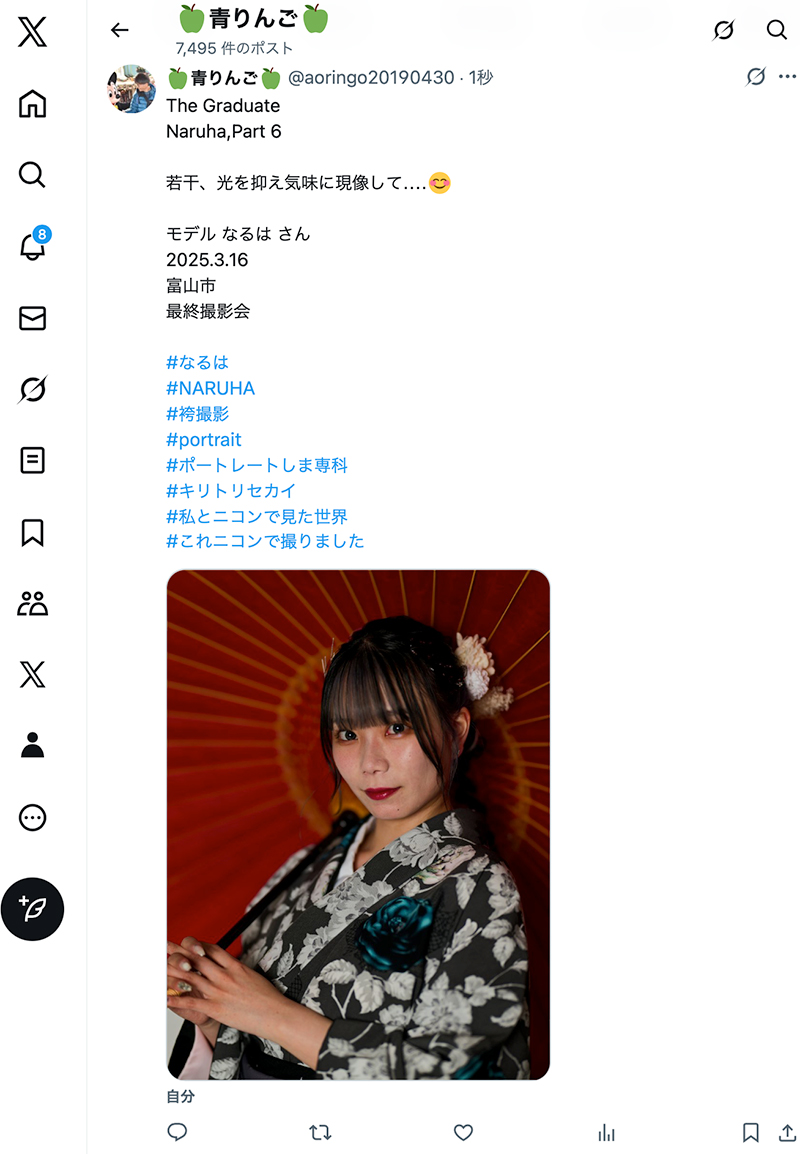The width and height of the screenshot is (800, 1154).
Task: Open Explore search in the sidebar
Action: [32, 175]
